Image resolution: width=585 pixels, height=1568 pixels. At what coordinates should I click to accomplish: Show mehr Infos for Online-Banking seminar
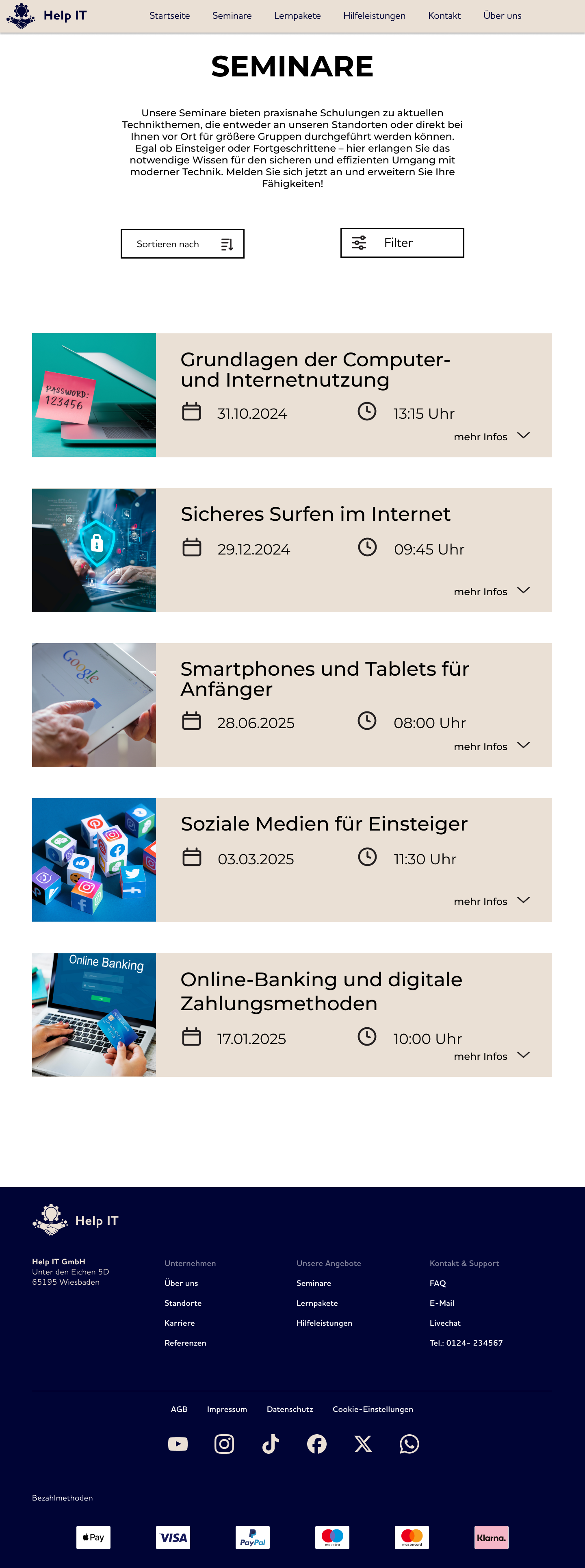pyautogui.click(x=491, y=1056)
